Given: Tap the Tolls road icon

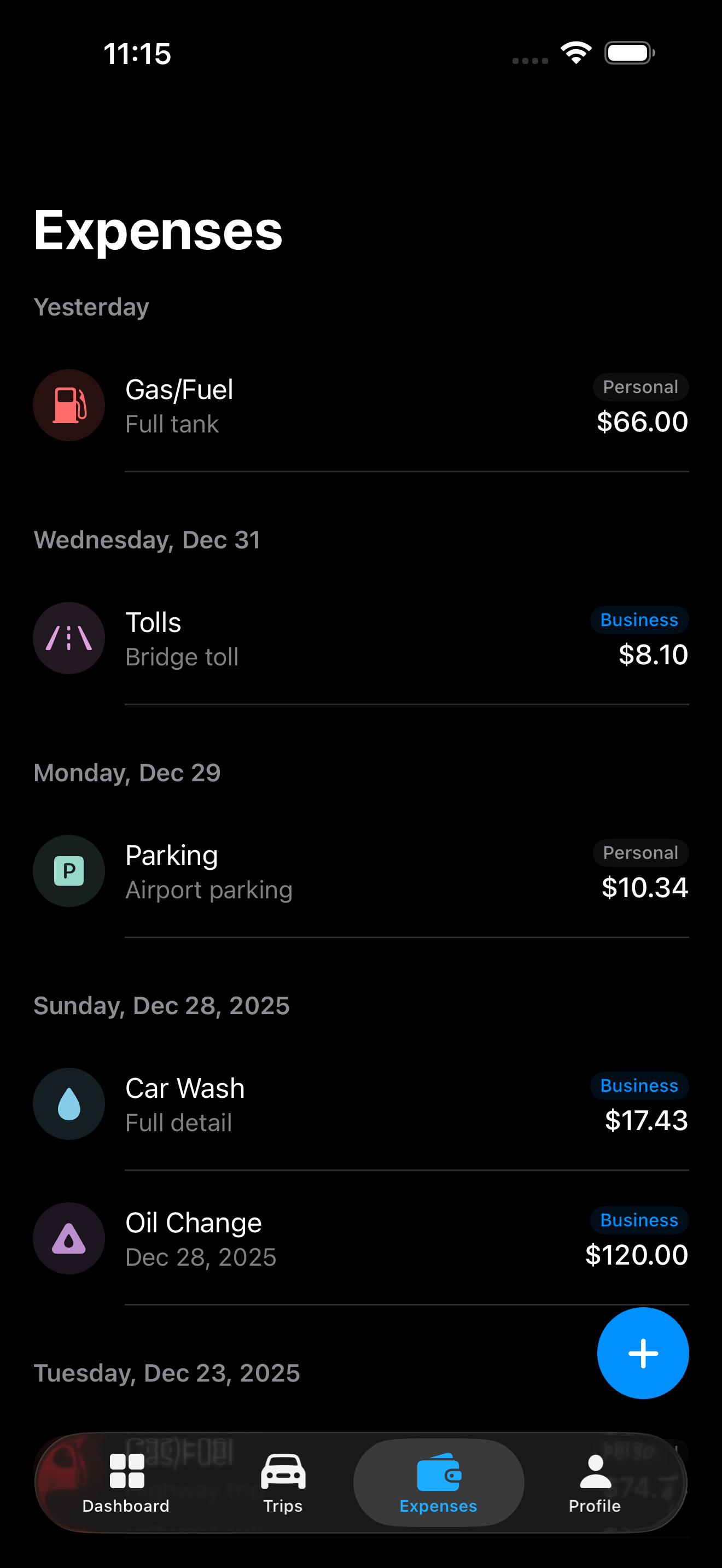Looking at the screenshot, I should (68, 637).
